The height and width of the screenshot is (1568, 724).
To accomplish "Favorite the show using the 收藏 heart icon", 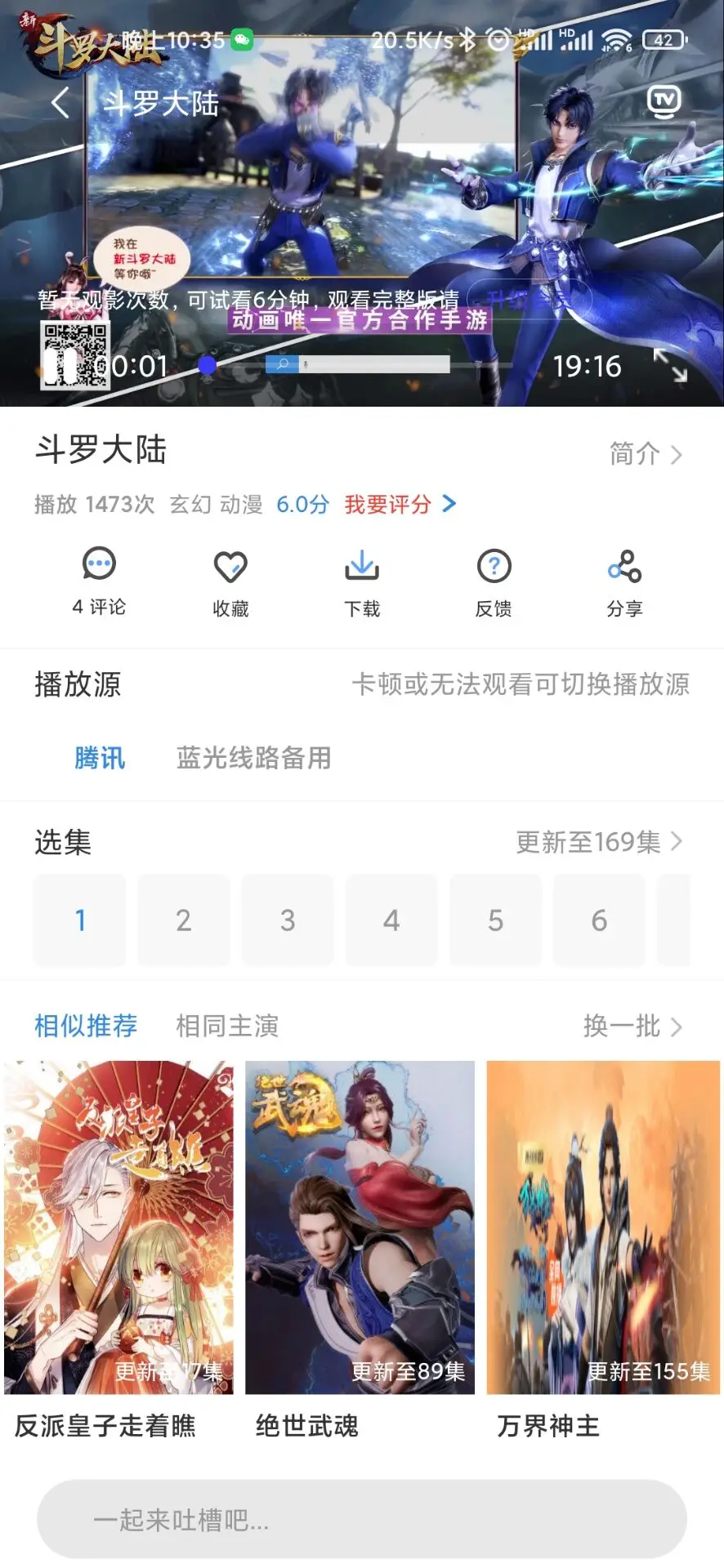I will 230,580.
